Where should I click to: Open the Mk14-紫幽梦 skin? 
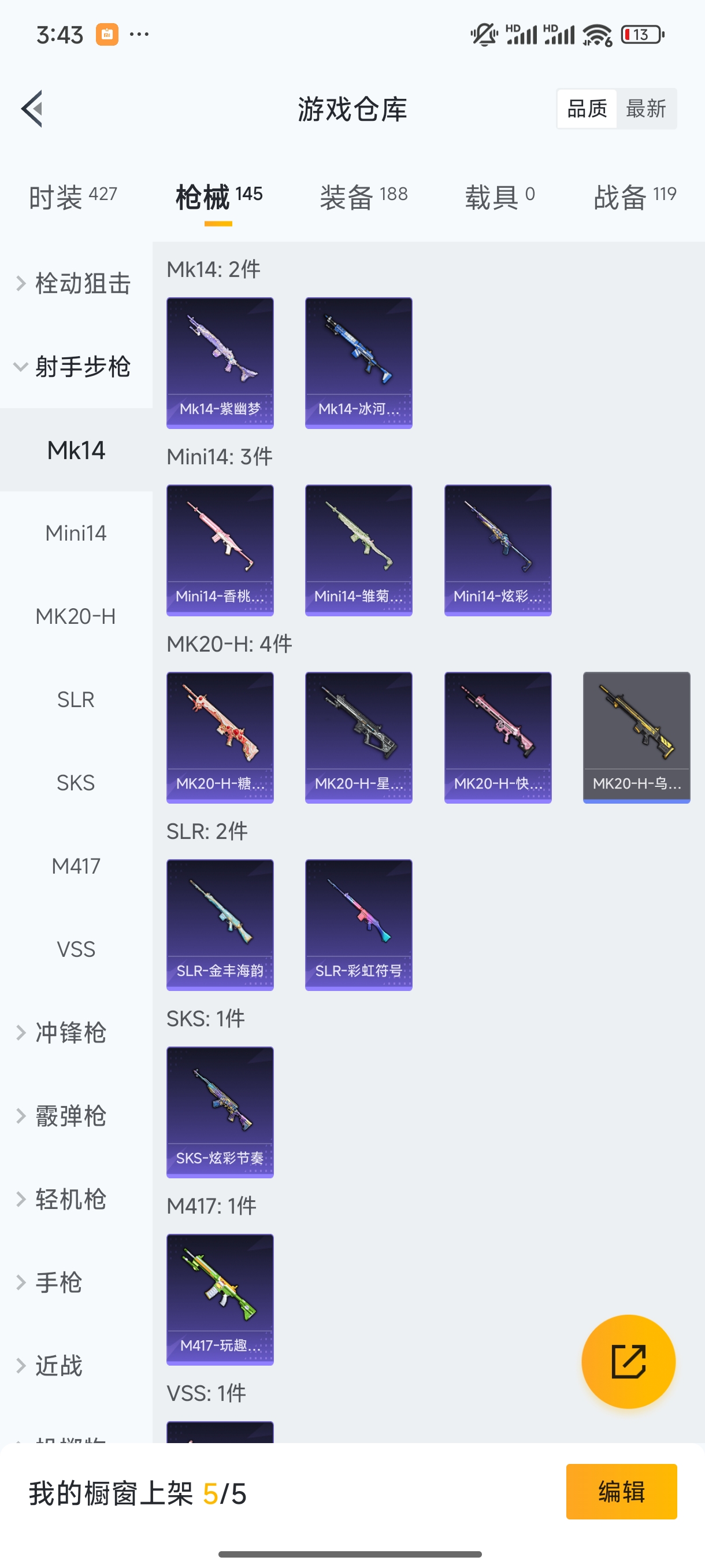click(x=220, y=363)
